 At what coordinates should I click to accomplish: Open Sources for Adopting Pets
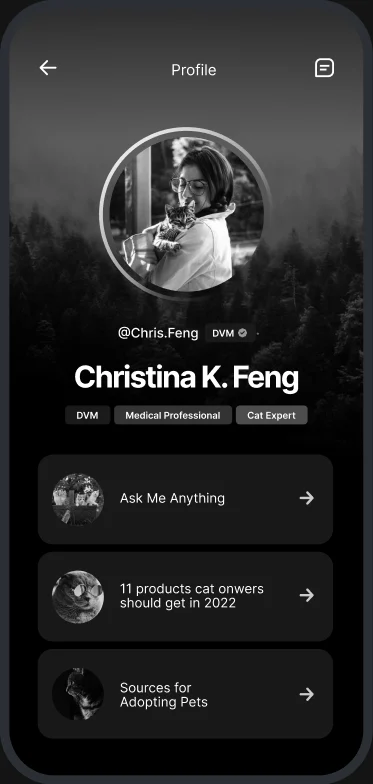coord(186,694)
